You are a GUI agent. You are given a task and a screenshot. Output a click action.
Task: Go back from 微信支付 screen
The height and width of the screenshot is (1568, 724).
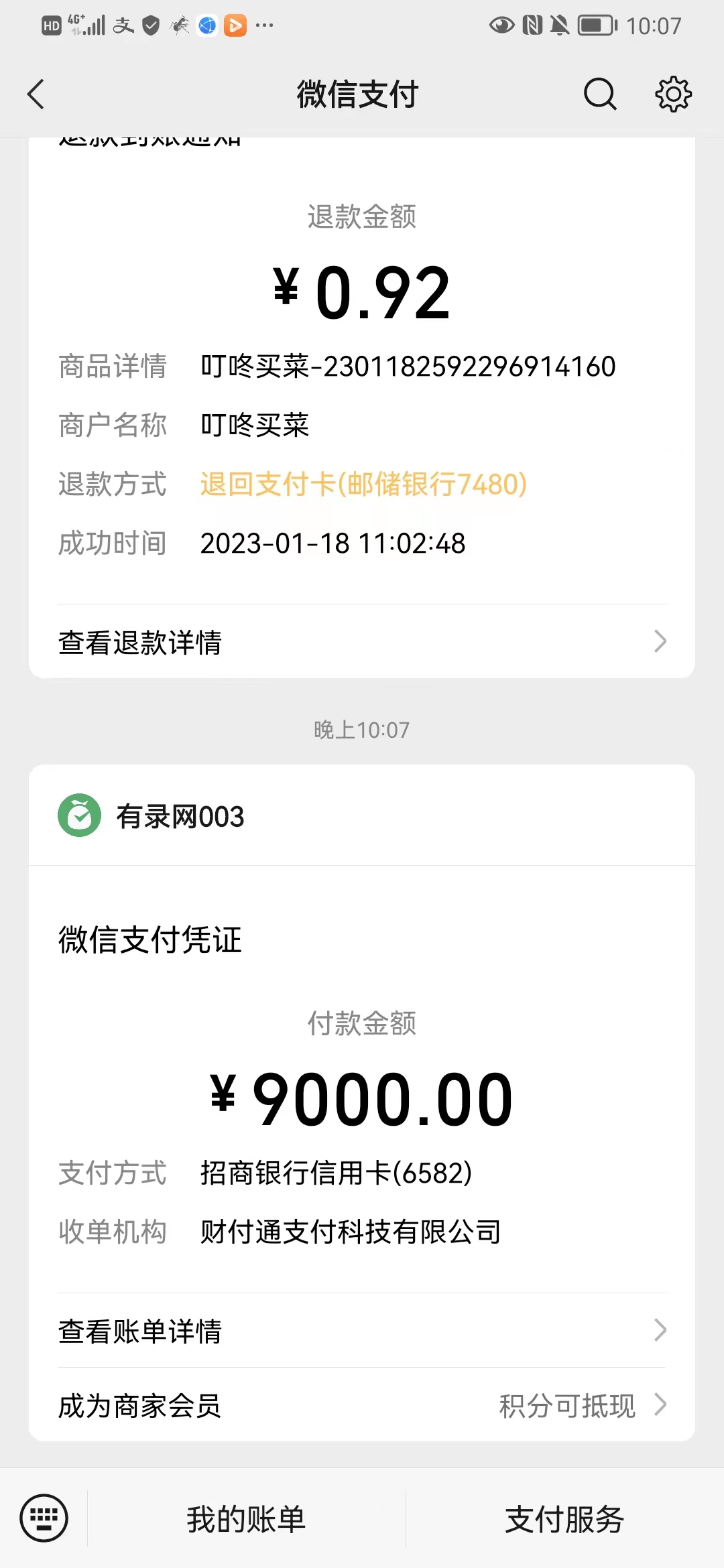(36, 94)
